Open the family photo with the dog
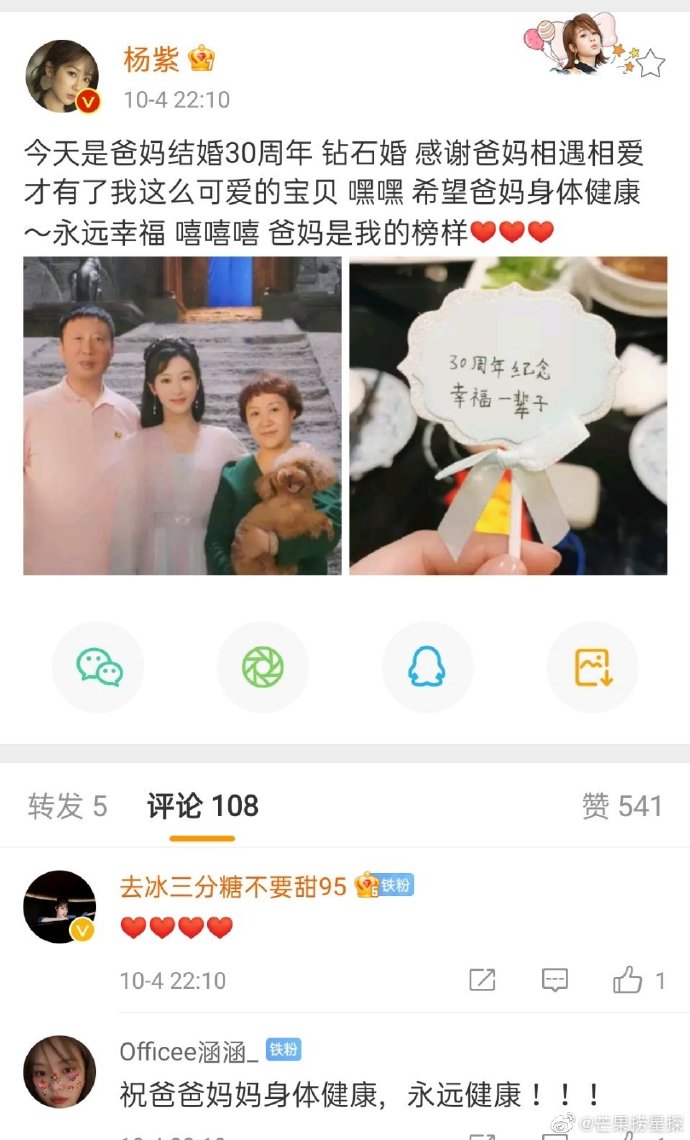 coord(182,415)
